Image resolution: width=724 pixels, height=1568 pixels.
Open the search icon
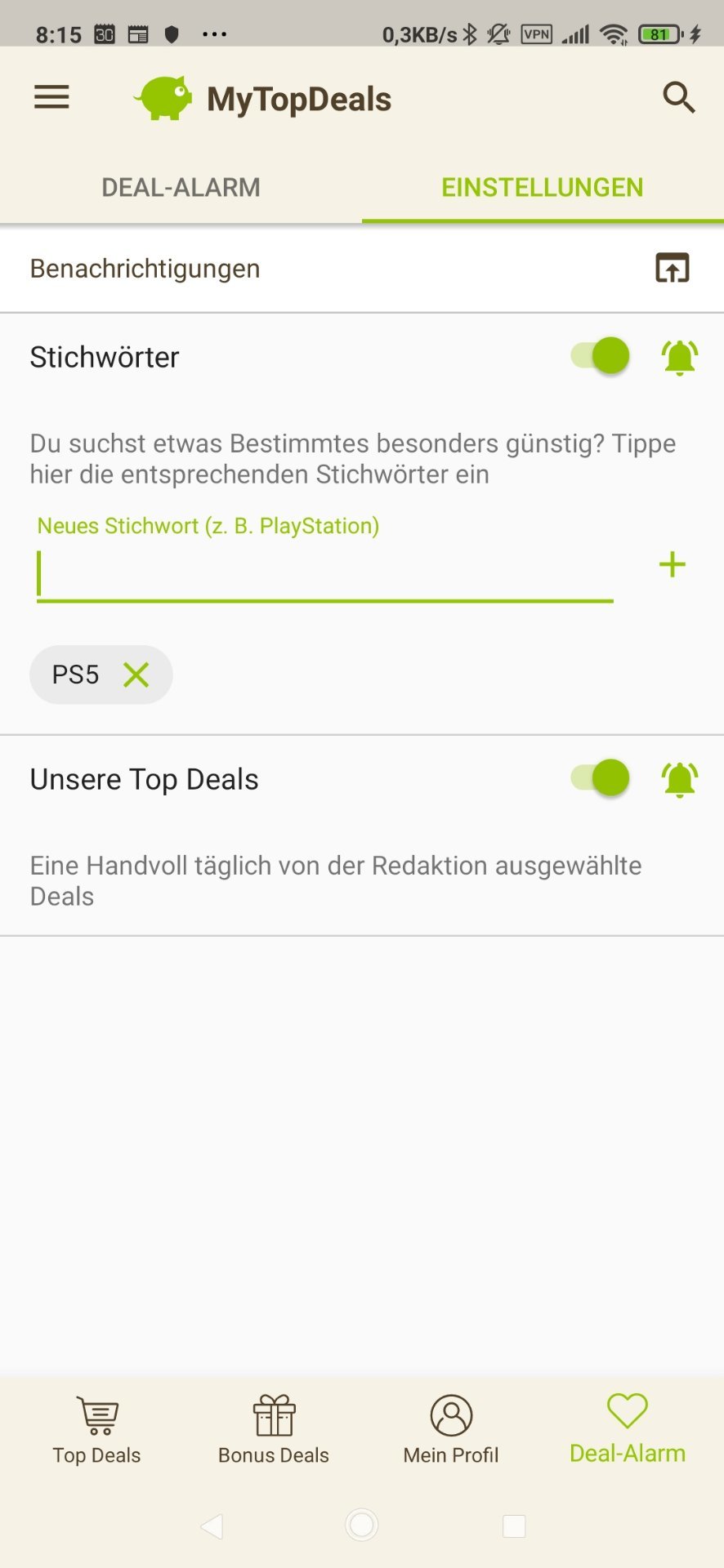(678, 98)
